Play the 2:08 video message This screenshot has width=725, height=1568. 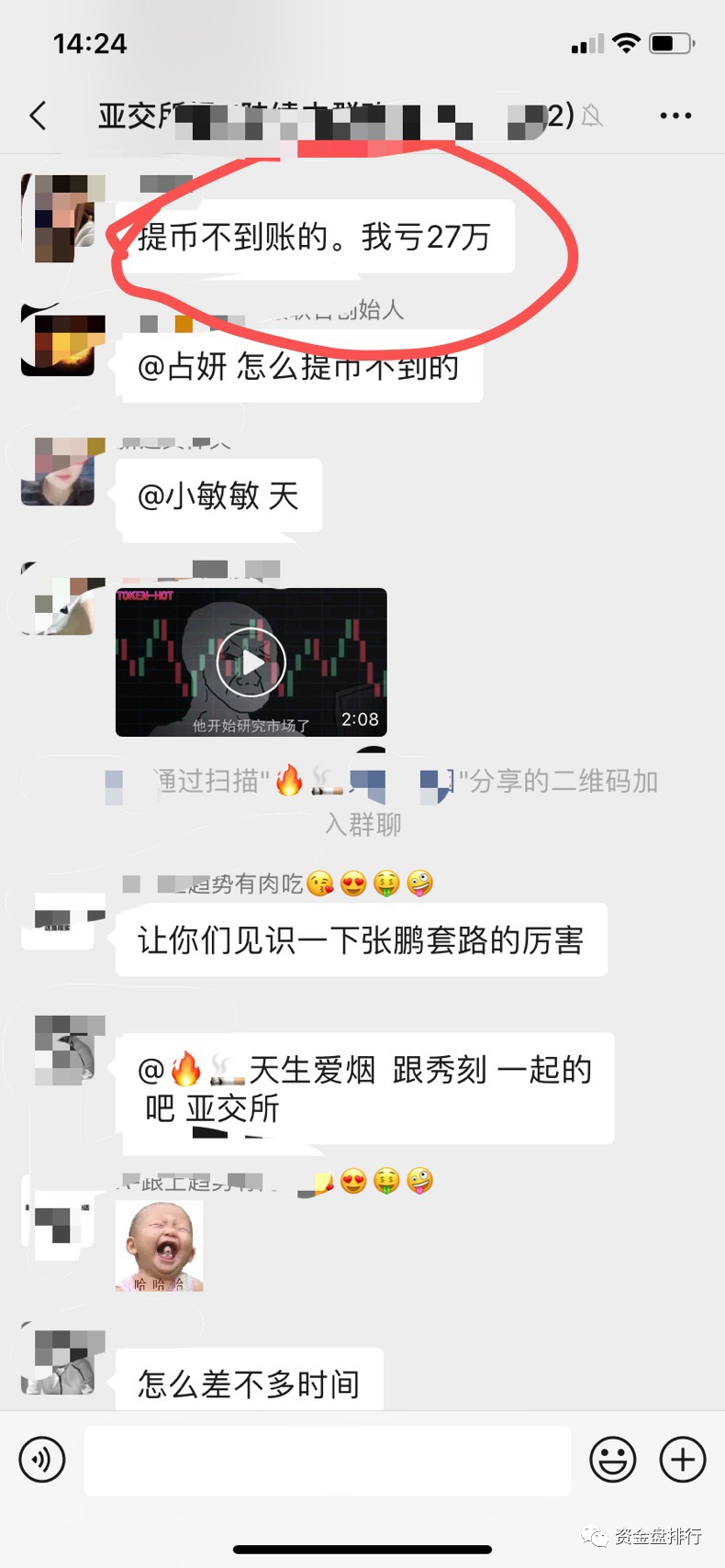(x=251, y=662)
